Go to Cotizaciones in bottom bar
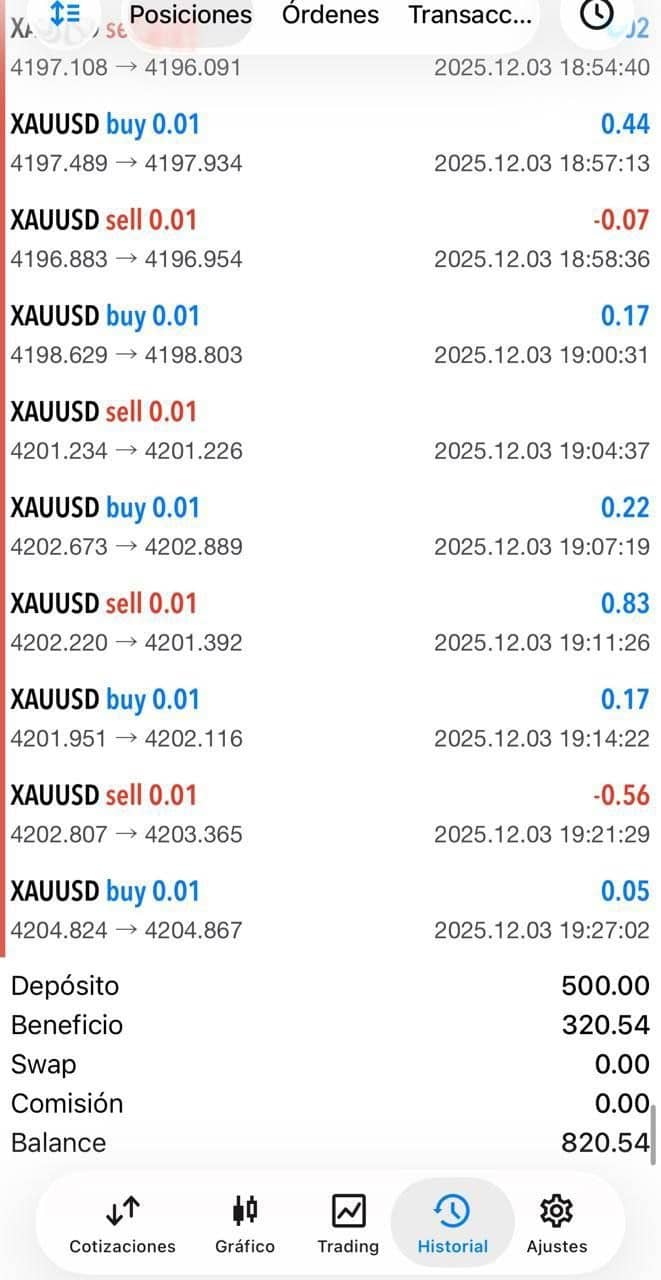This screenshot has height=1280, width=661. pos(122,1225)
